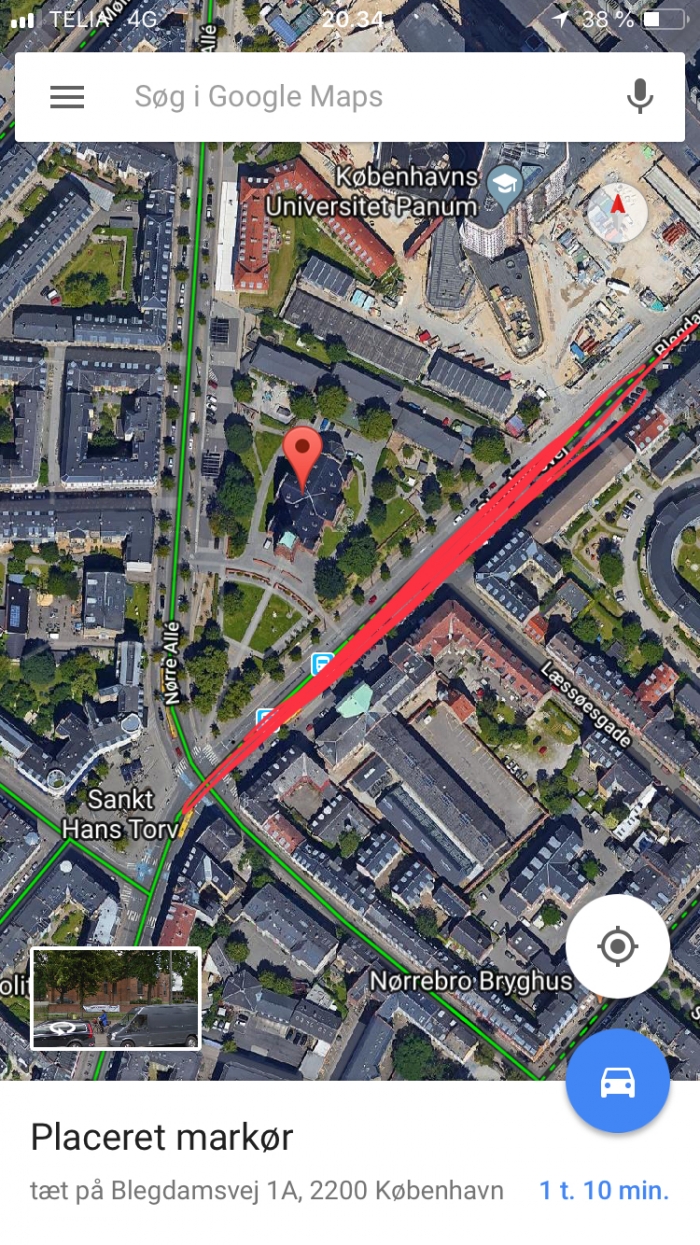Tap the red dropped pin marker
The image size is (700, 1245).
[304, 455]
